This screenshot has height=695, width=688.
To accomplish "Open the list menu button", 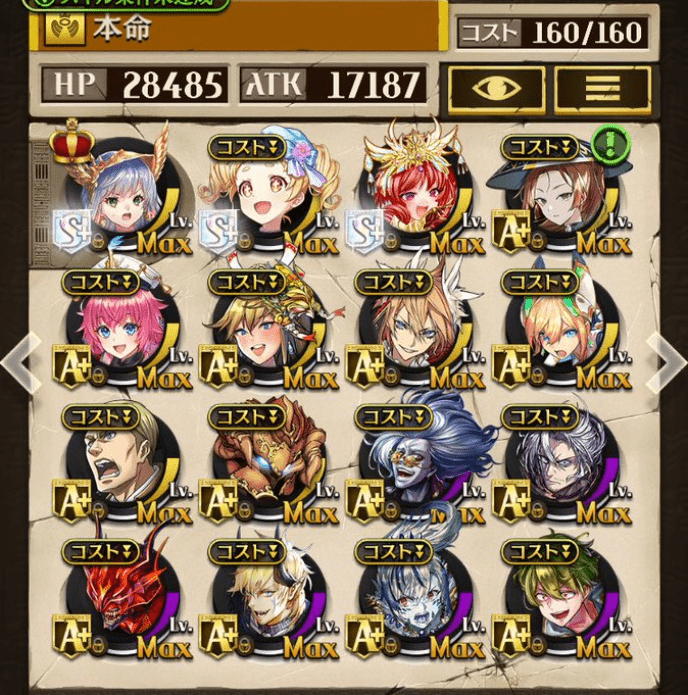I will 602,88.
